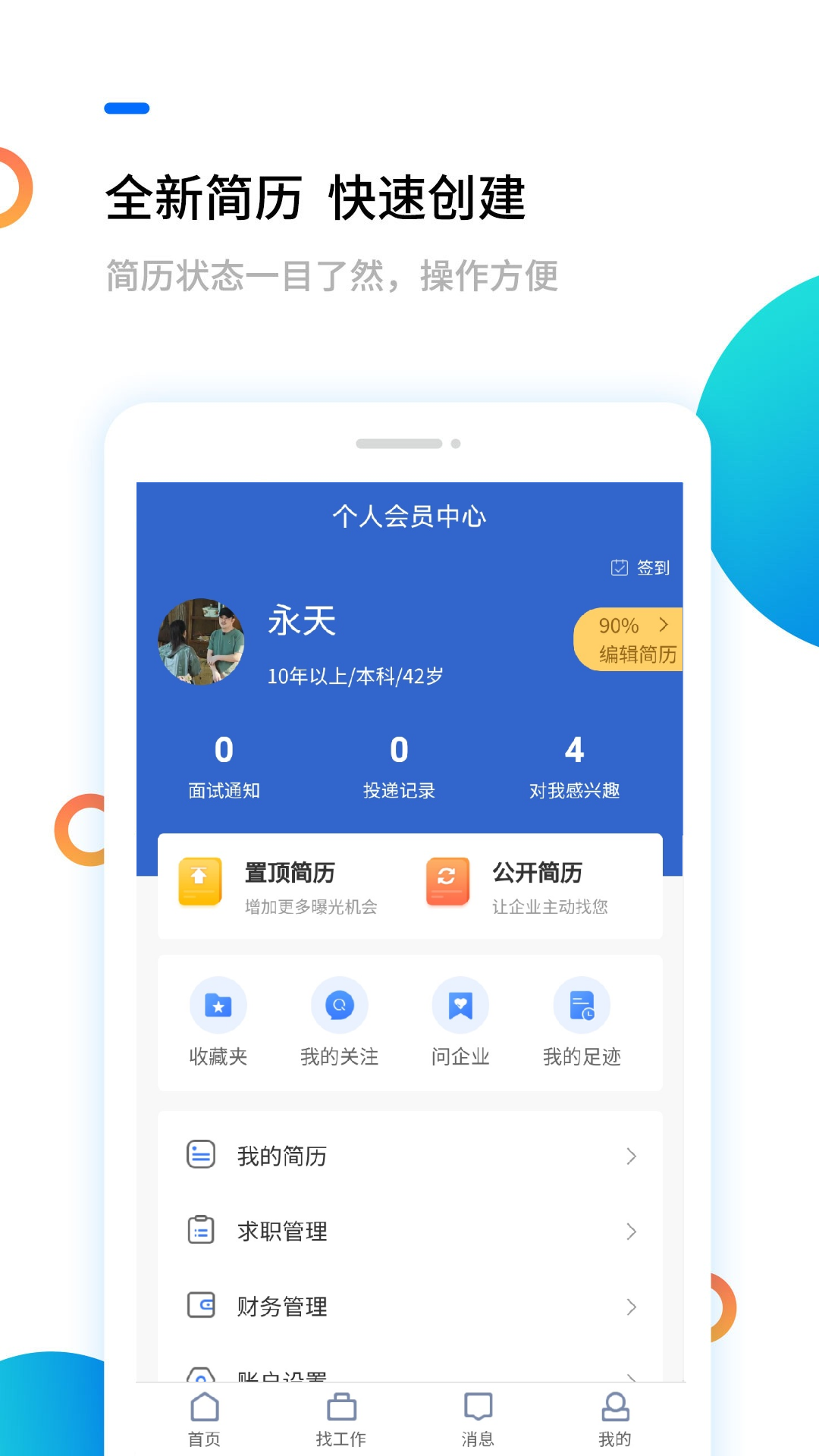This screenshot has height=1456, width=819.
Task: Tap the 置顶简历 pin resume icon
Action: coord(199,882)
